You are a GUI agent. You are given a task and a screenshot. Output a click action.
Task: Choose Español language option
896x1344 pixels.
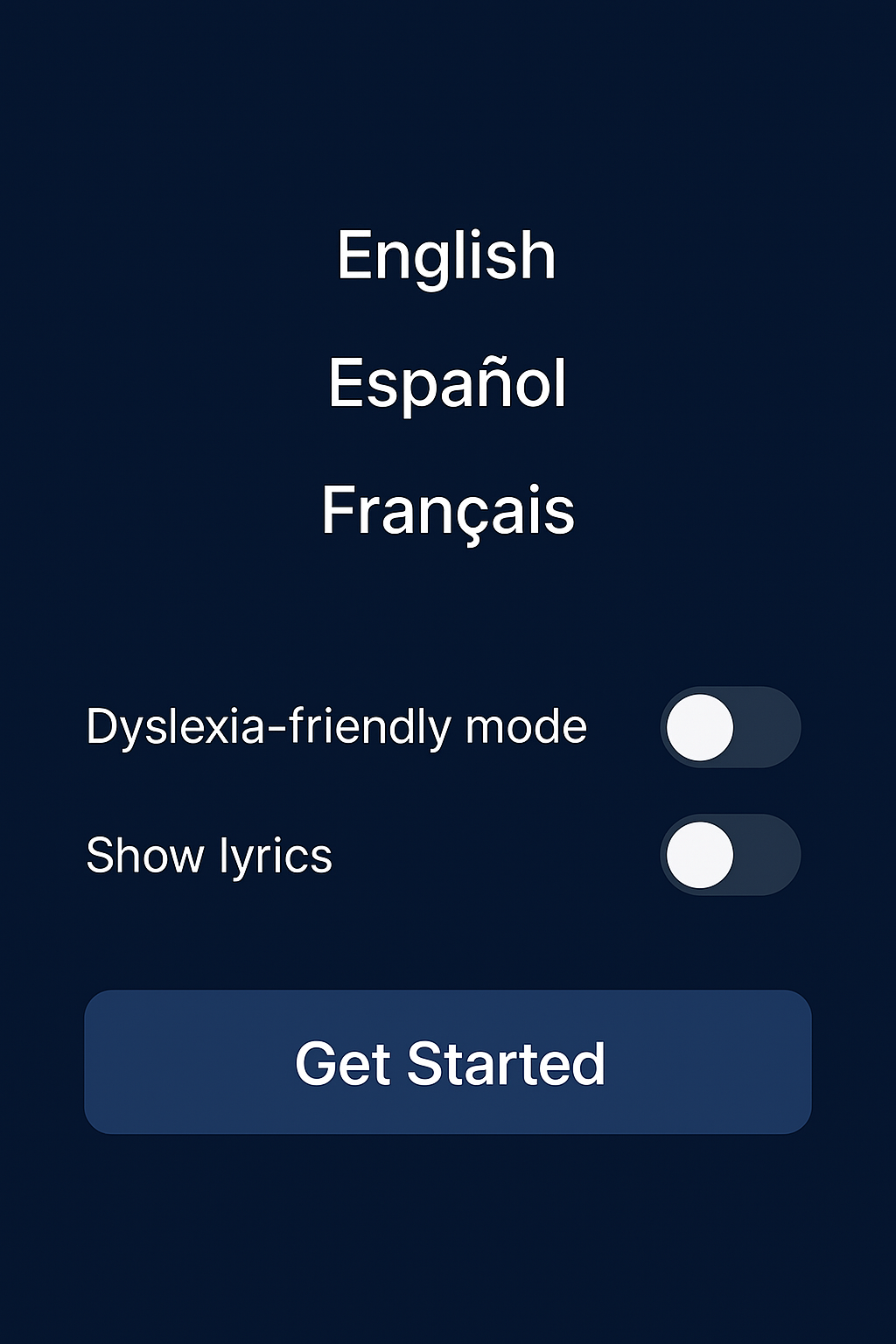click(x=447, y=383)
